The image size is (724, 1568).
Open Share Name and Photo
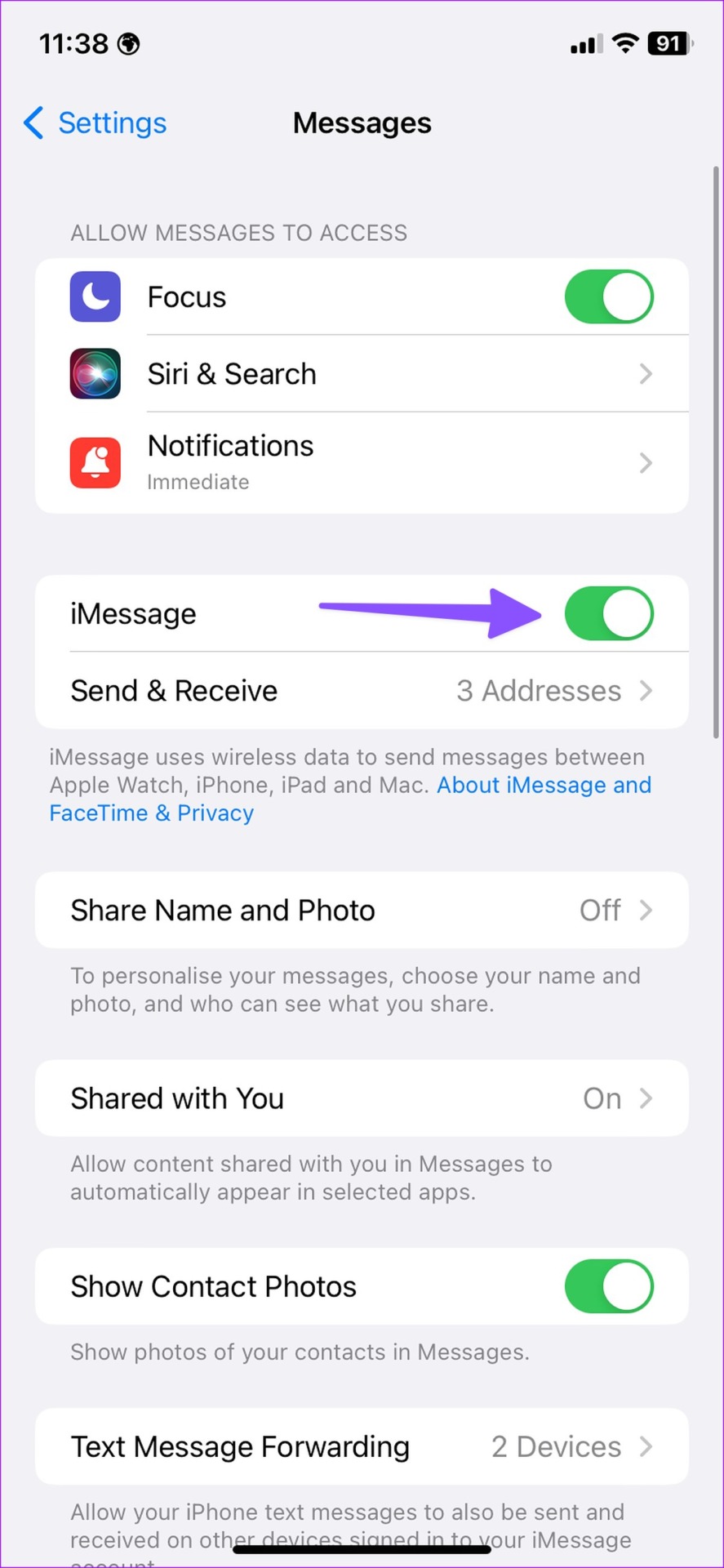click(x=362, y=910)
